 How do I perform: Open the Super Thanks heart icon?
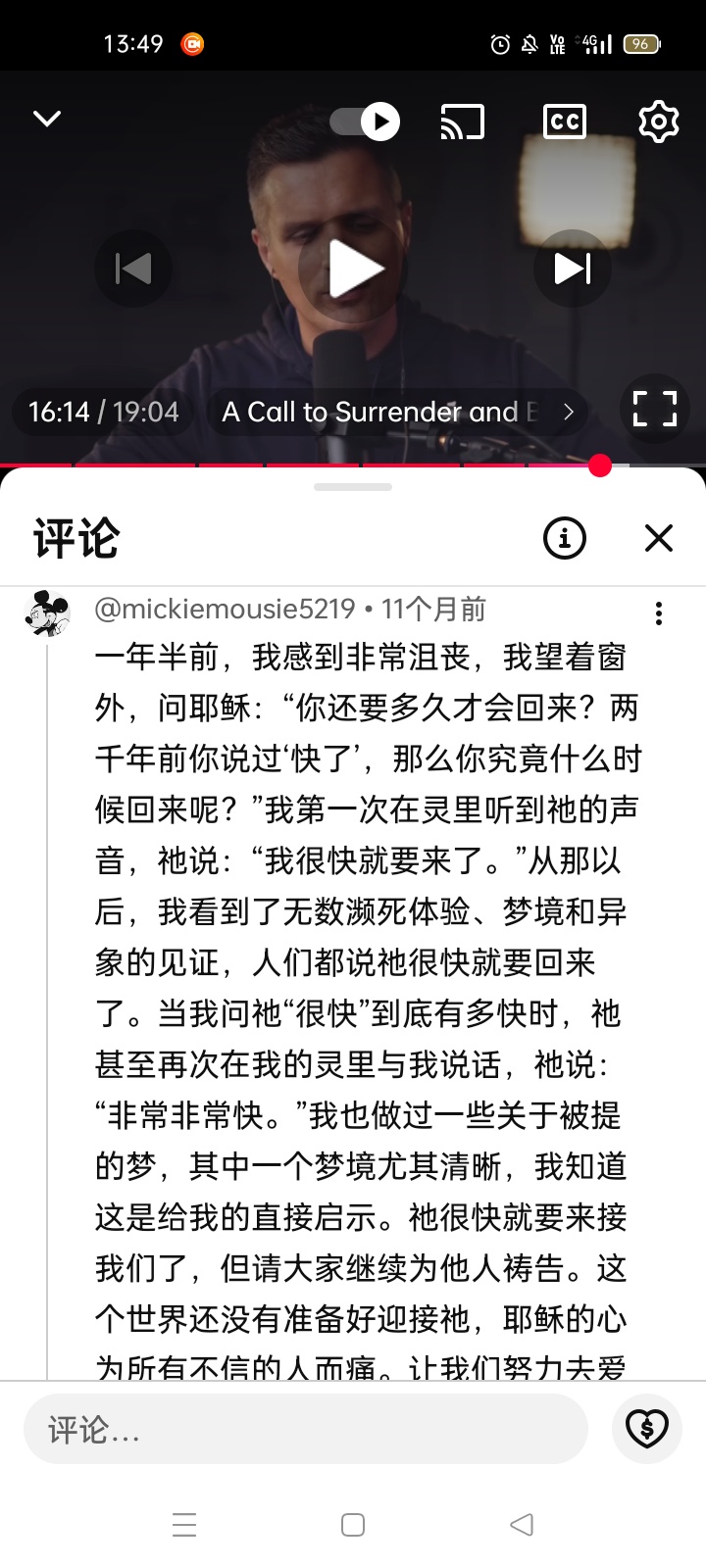[647, 1429]
